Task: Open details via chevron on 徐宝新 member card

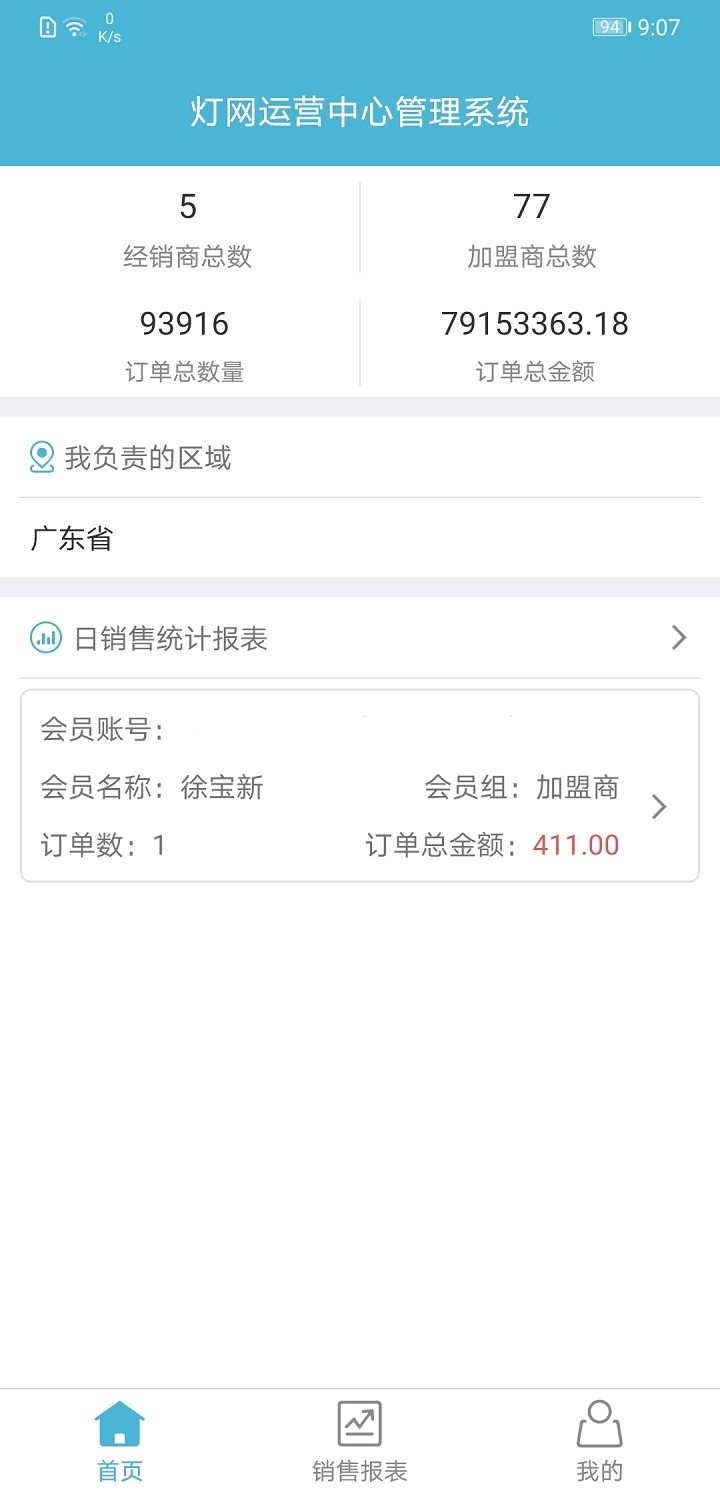Action: [x=658, y=806]
